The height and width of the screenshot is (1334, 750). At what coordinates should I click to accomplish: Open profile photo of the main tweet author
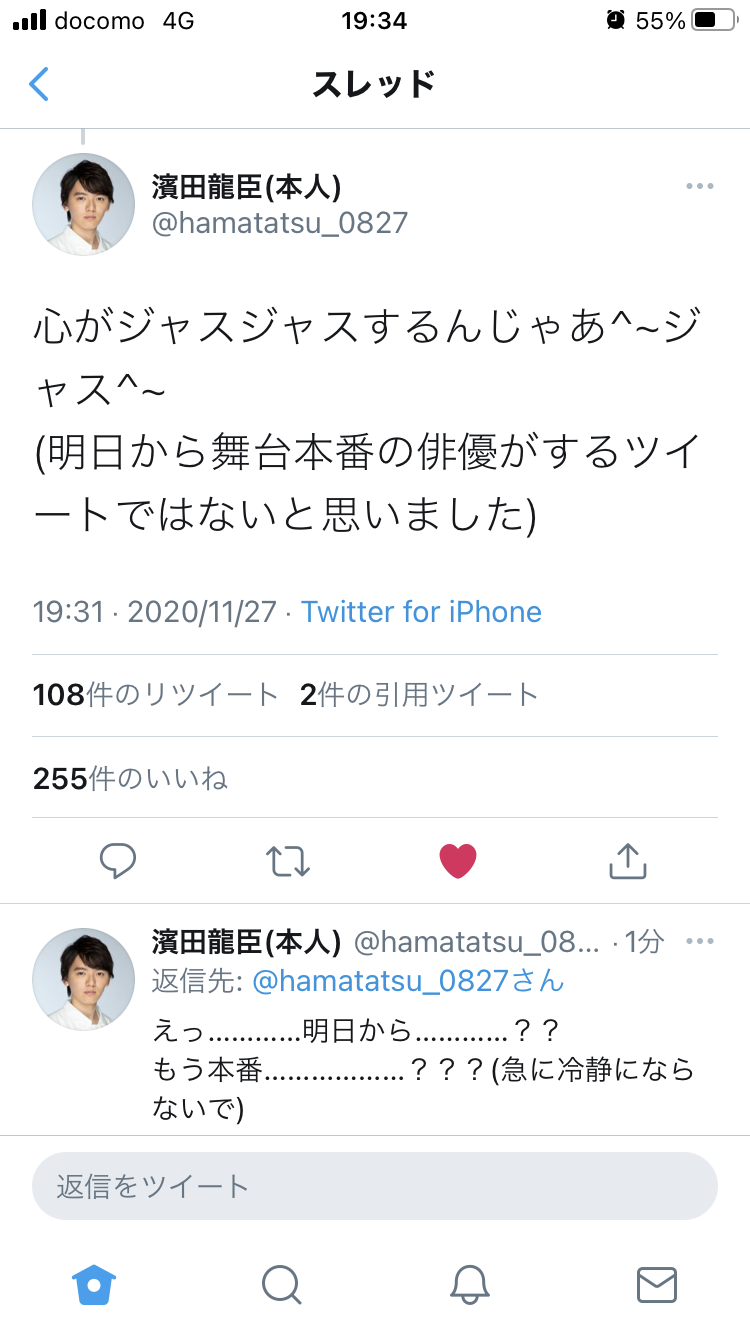coord(83,204)
